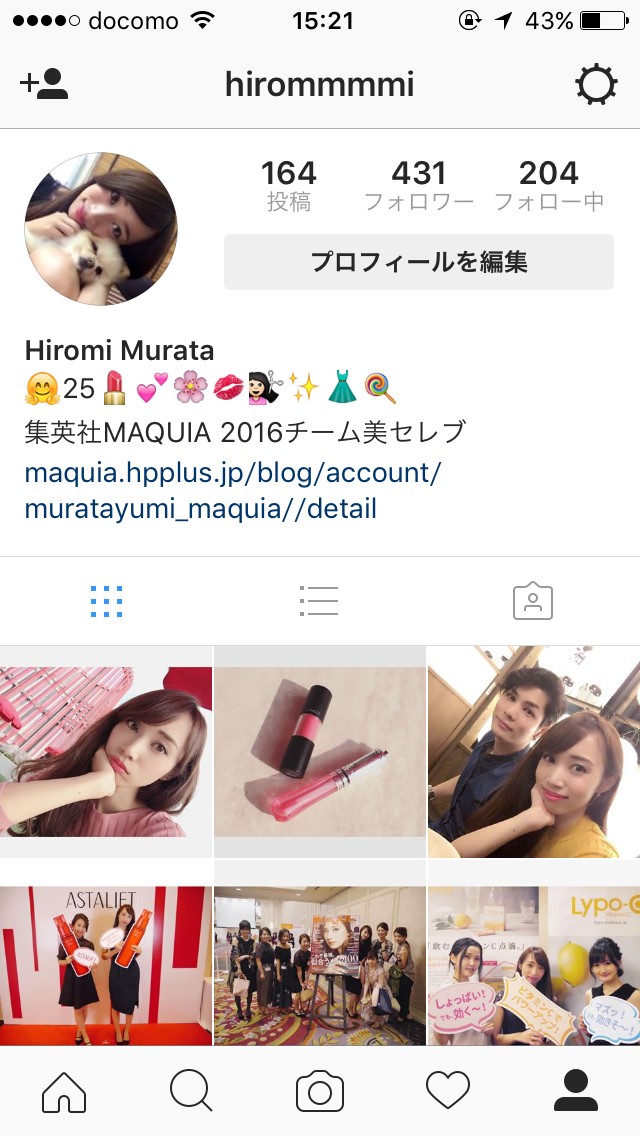Switch to list view tab
Image resolution: width=640 pixels, height=1136 pixels.
[x=319, y=601]
